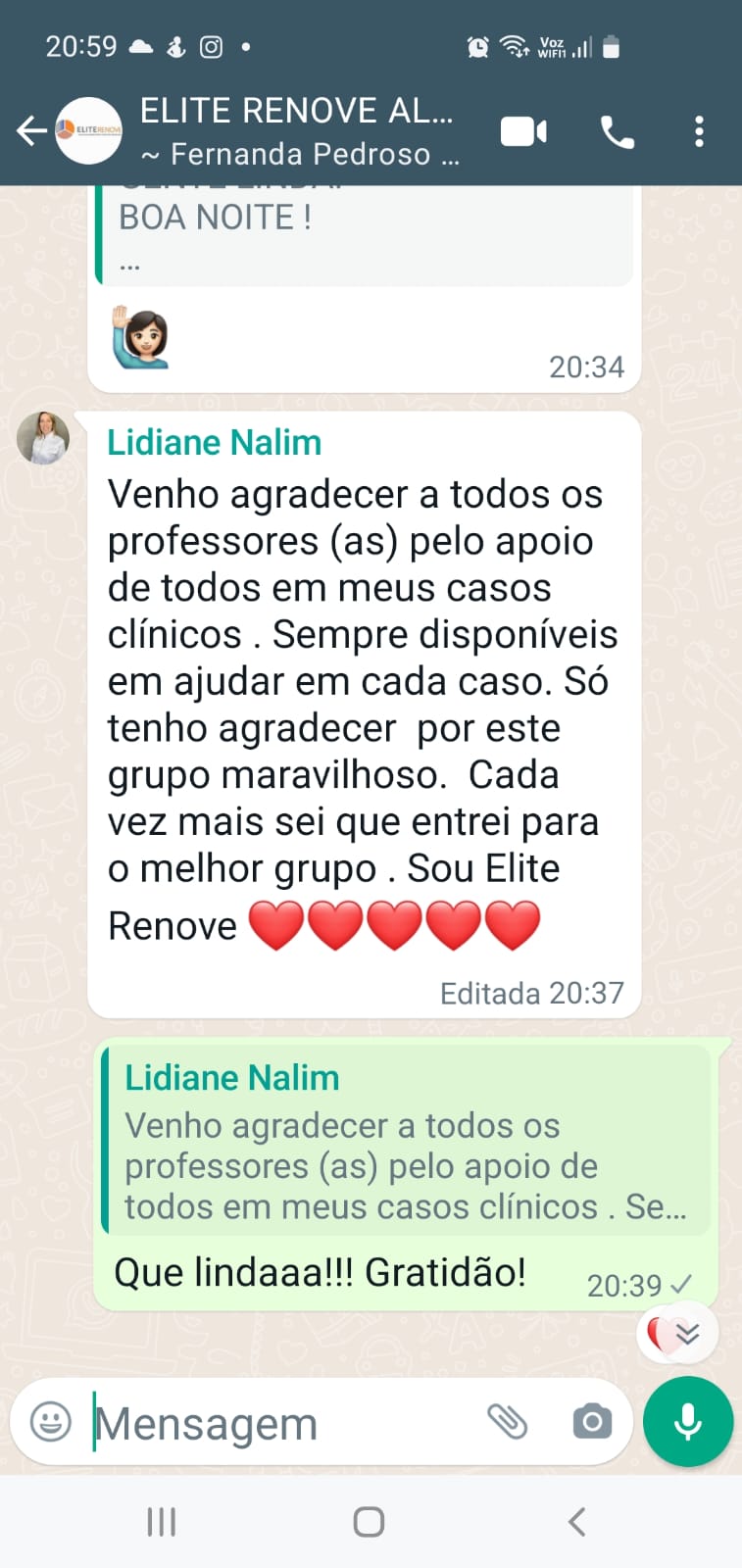Go back to the chat list
The height and width of the screenshot is (1568, 742).
[x=31, y=130]
